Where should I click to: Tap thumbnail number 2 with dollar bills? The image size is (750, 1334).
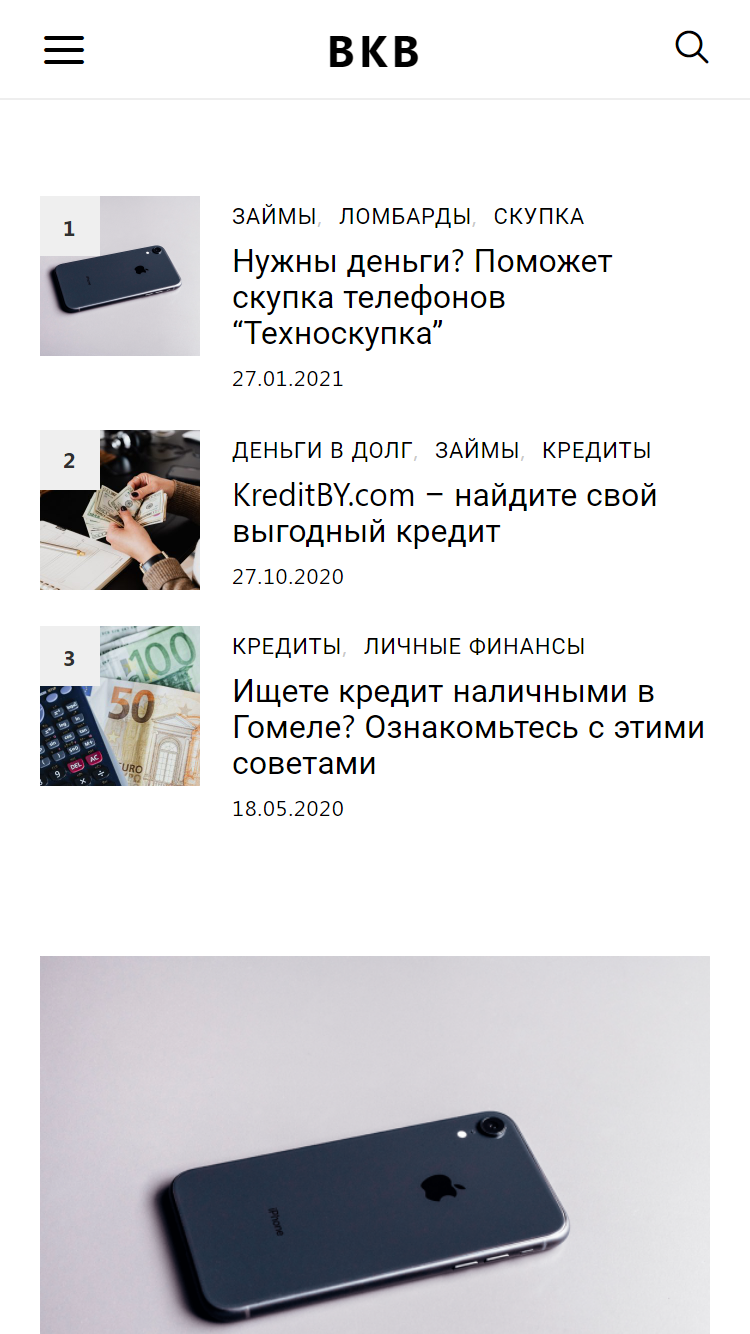pyautogui.click(x=120, y=510)
